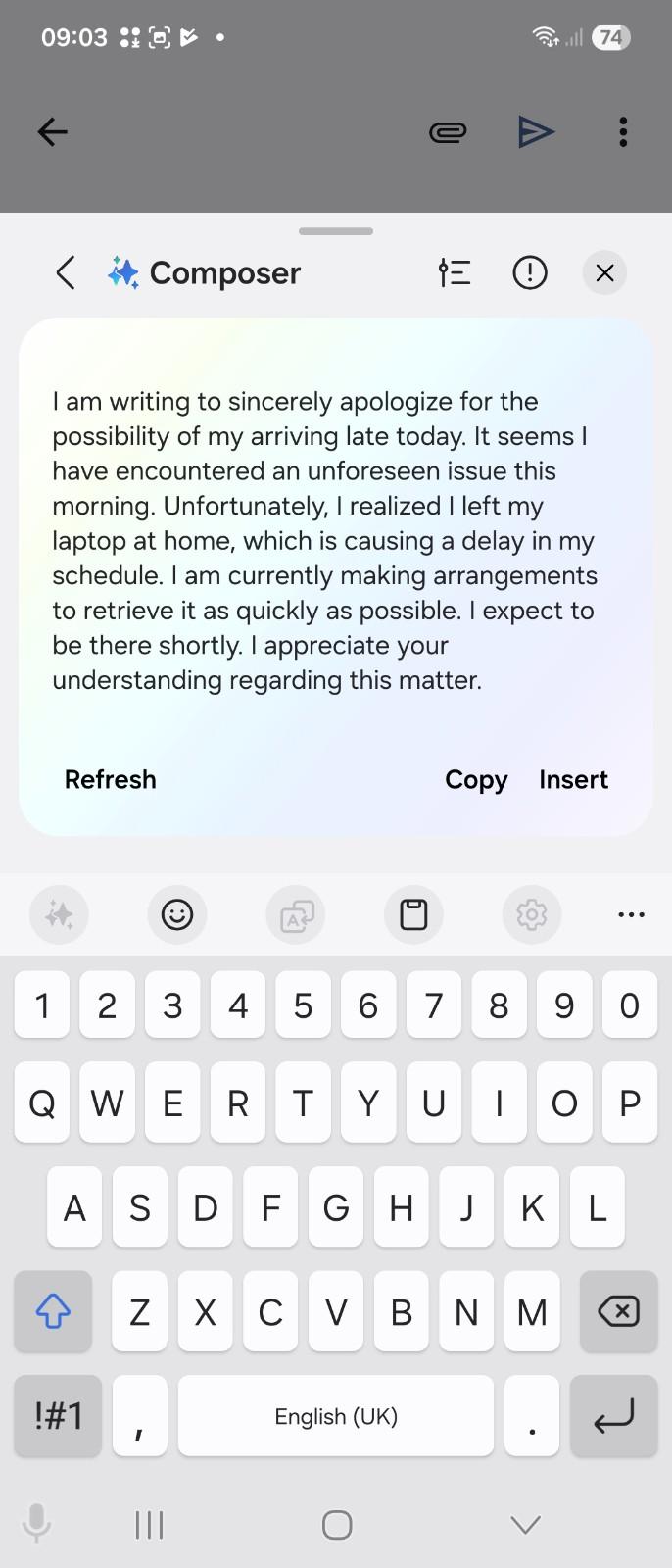View the Composer info notice
Image resolution: width=672 pixels, height=1568 pixels.
530,272
